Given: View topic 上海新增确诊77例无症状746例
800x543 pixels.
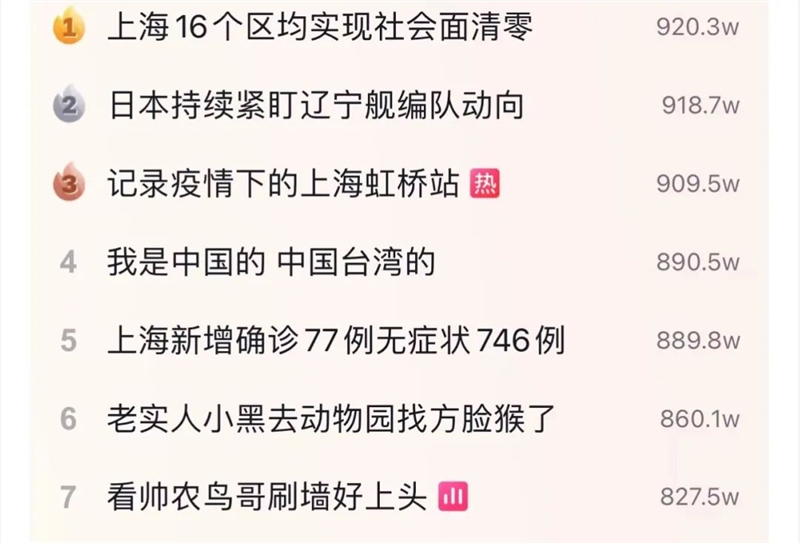Looking at the screenshot, I should tap(335, 340).
